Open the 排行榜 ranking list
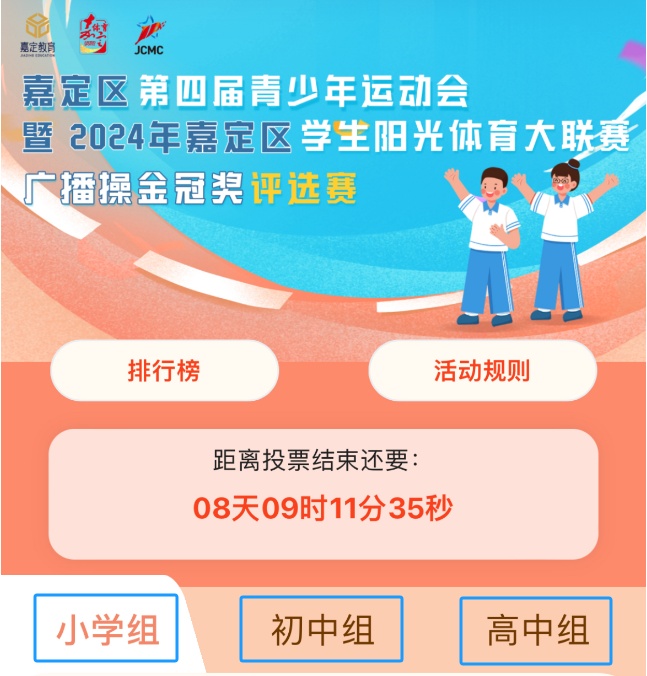 coord(164,371)
